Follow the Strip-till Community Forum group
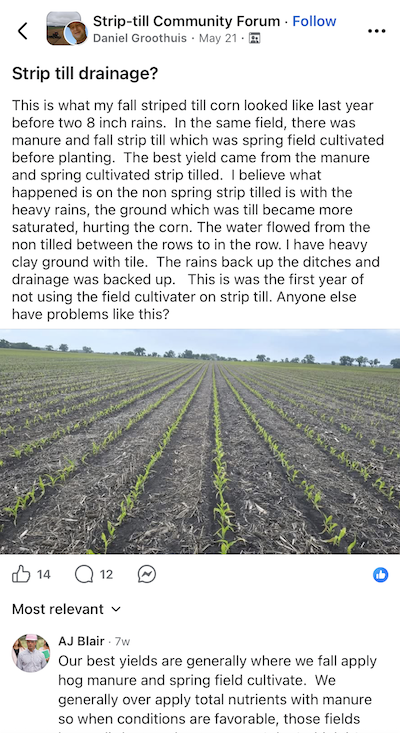Screen dimensions: 400x733 314,21
